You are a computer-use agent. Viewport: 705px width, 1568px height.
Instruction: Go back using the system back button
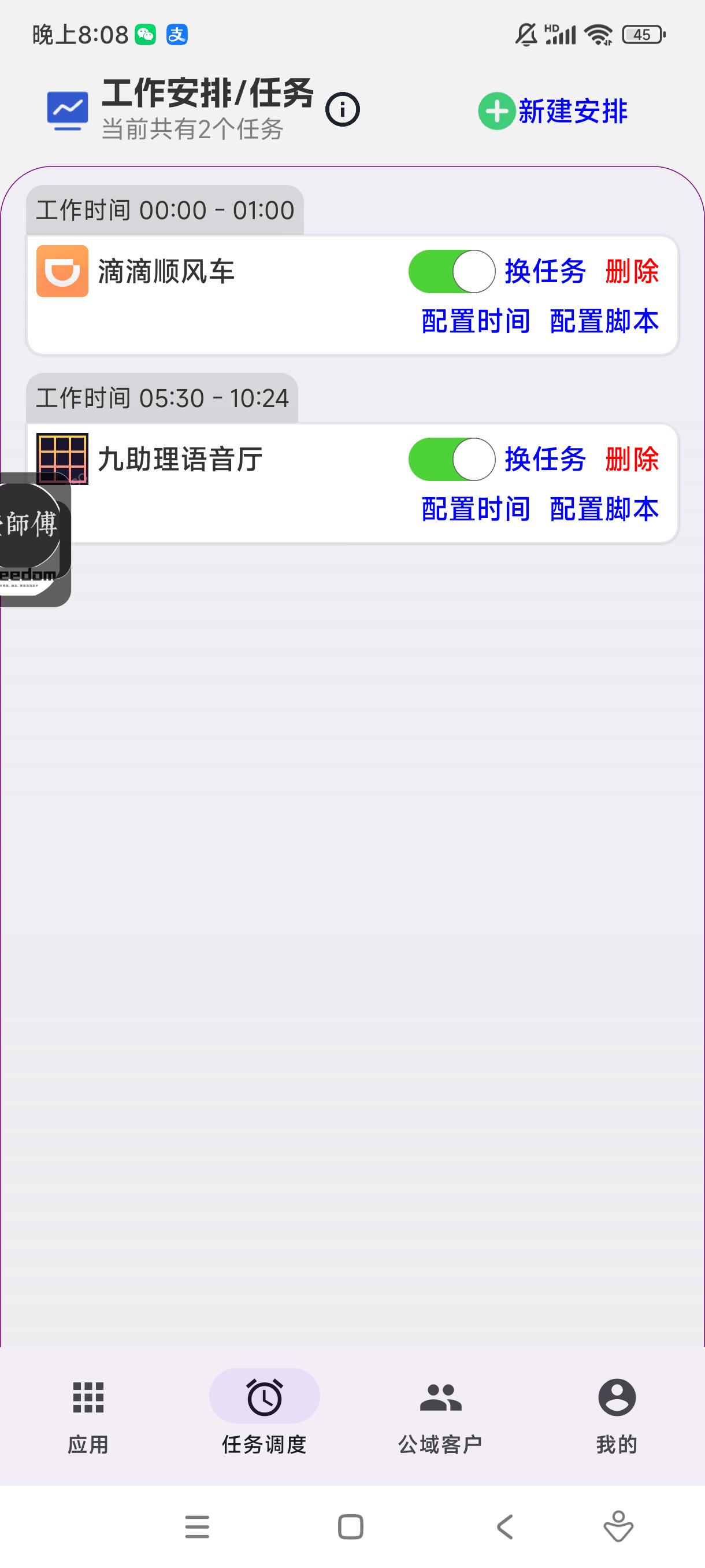point(505,1527)
